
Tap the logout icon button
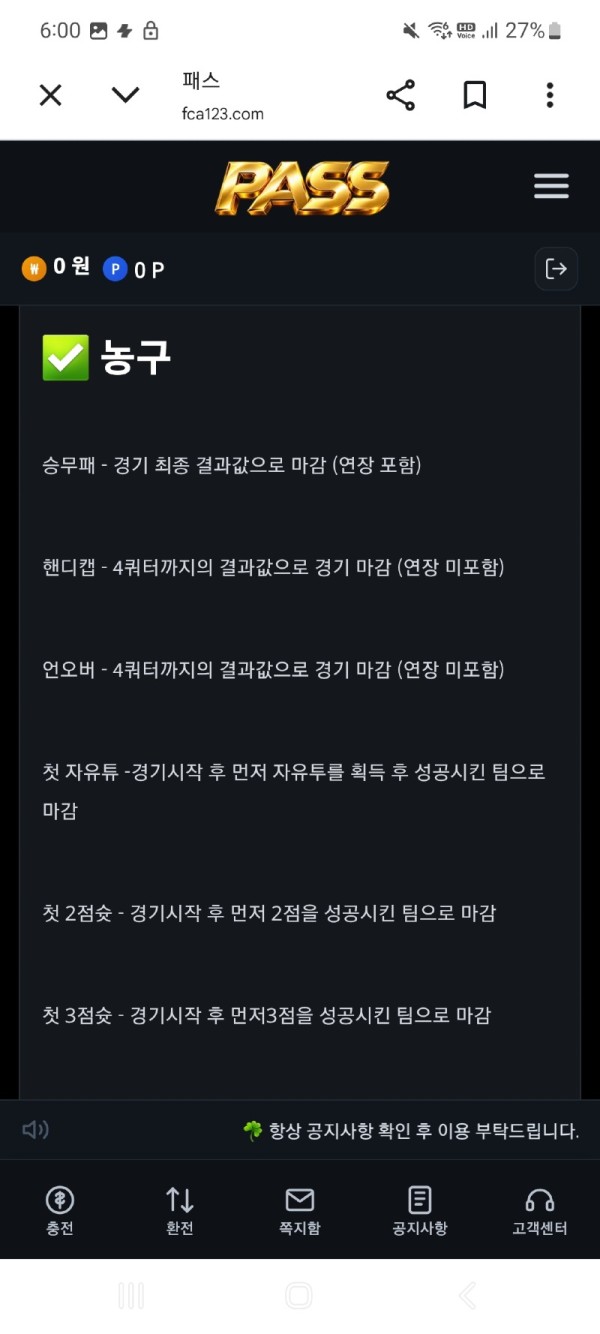[x=556, y=268]
